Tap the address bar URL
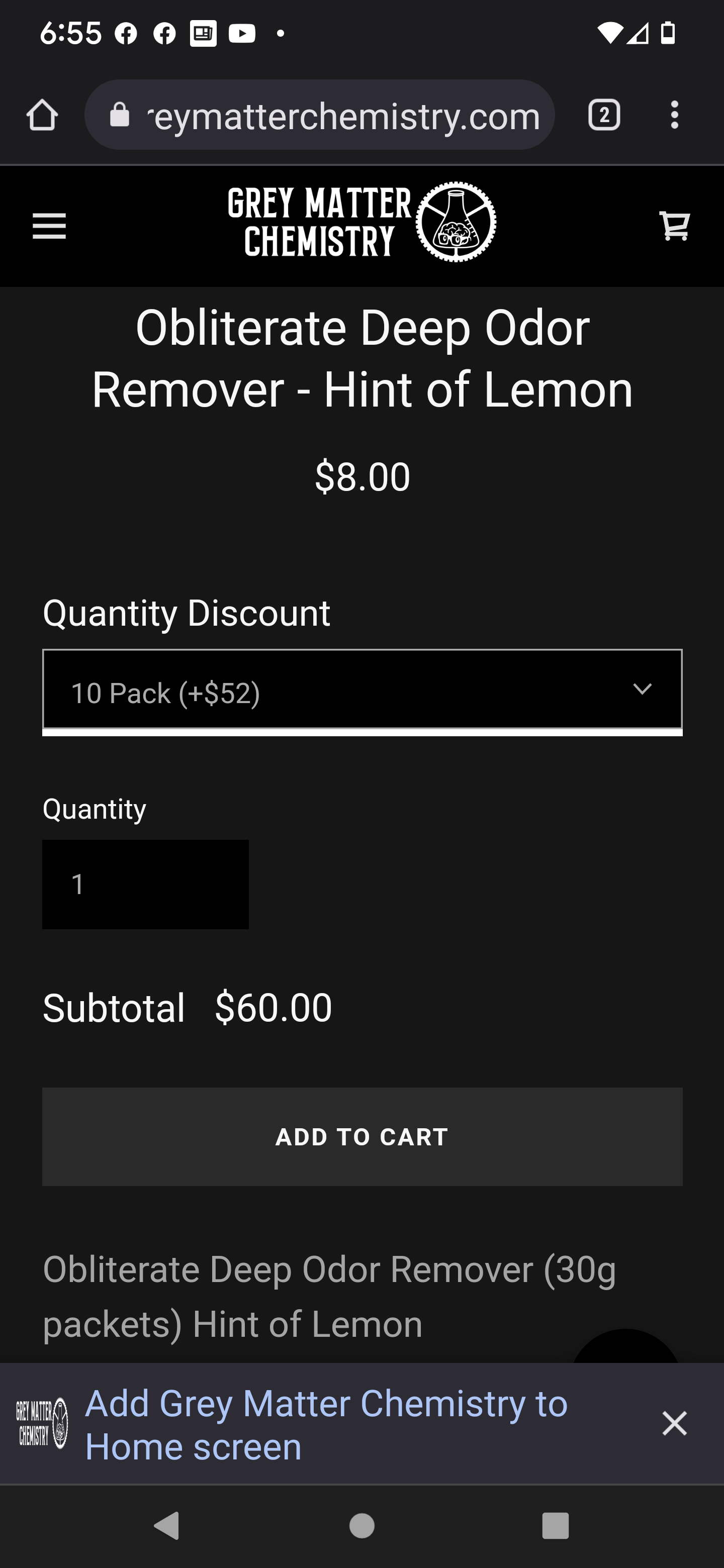724x1568 pixels. tap(343, 115)
